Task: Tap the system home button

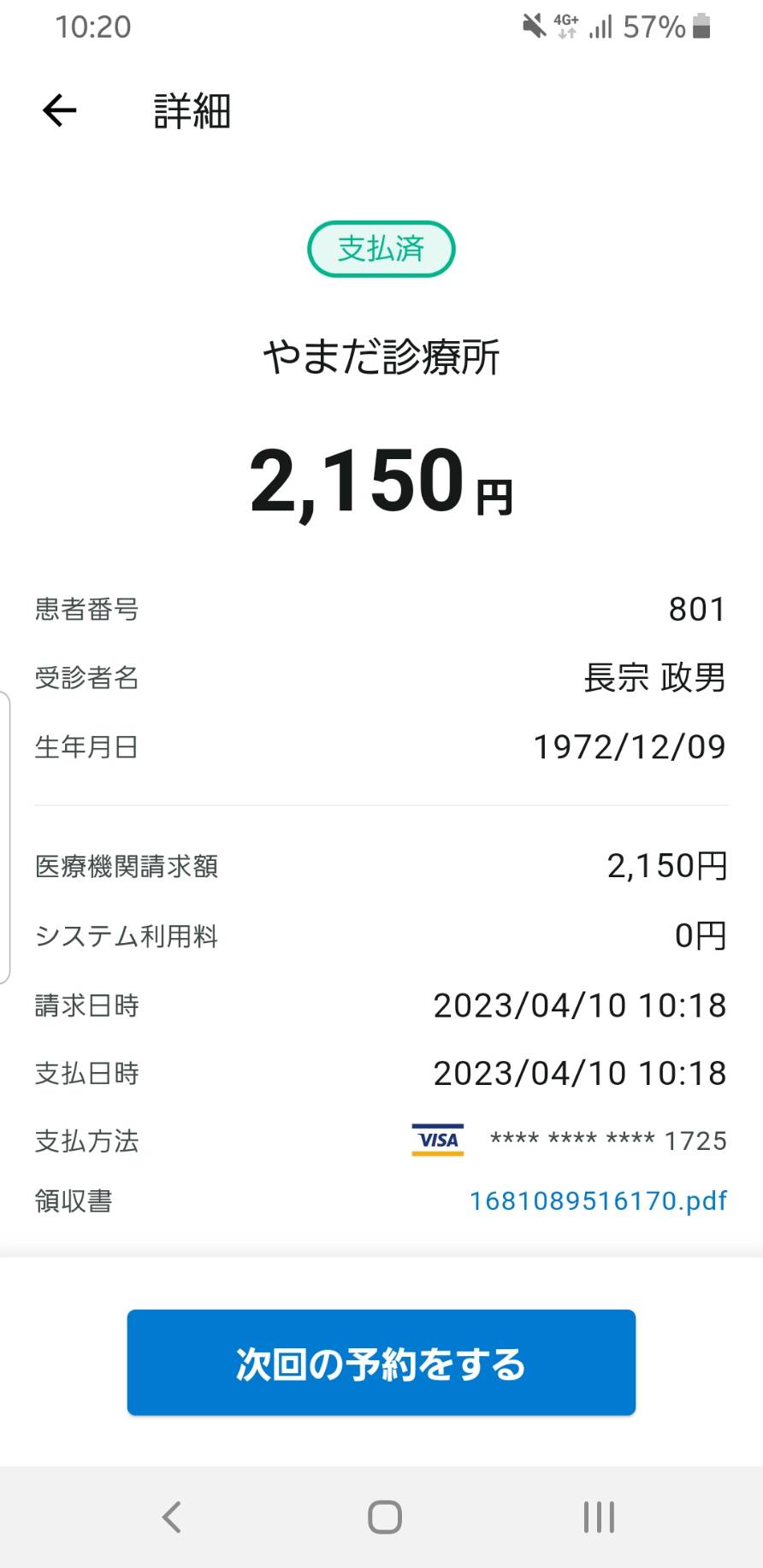Action: click(384, 1518)
